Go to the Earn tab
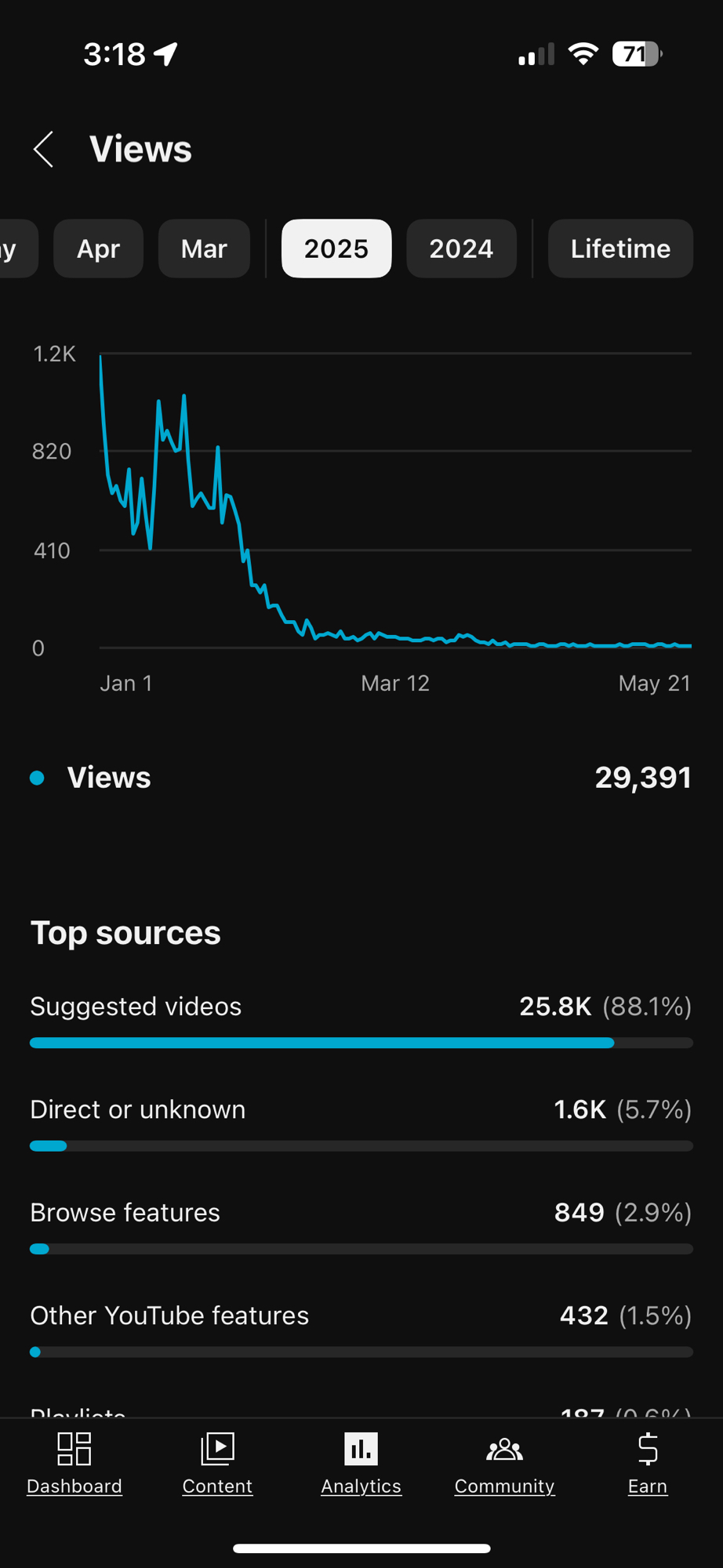The width and height of the screenshot is (723, 1568). pos(648,1463)
